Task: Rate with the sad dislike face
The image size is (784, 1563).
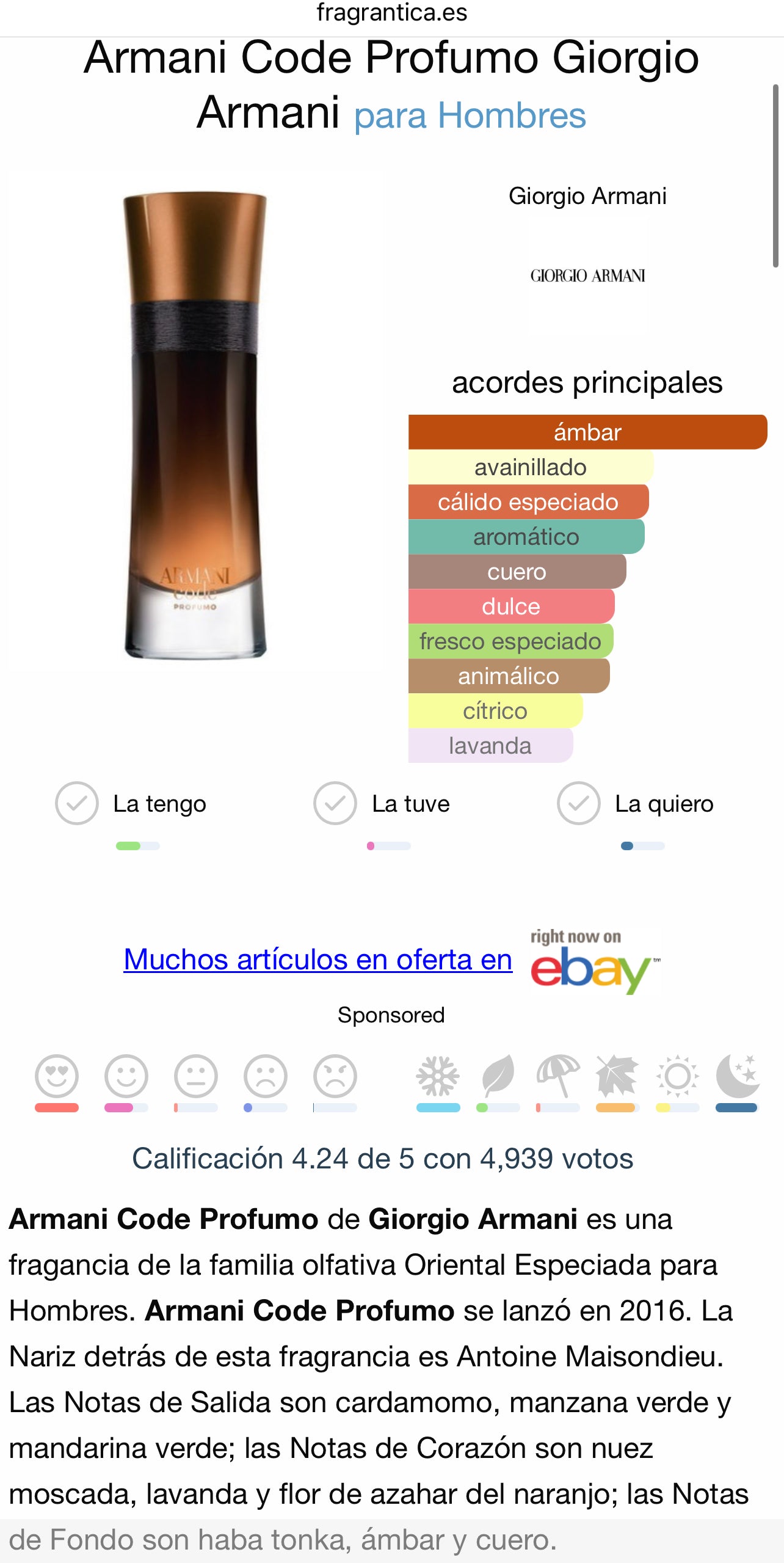Action: pos(266,1076)
